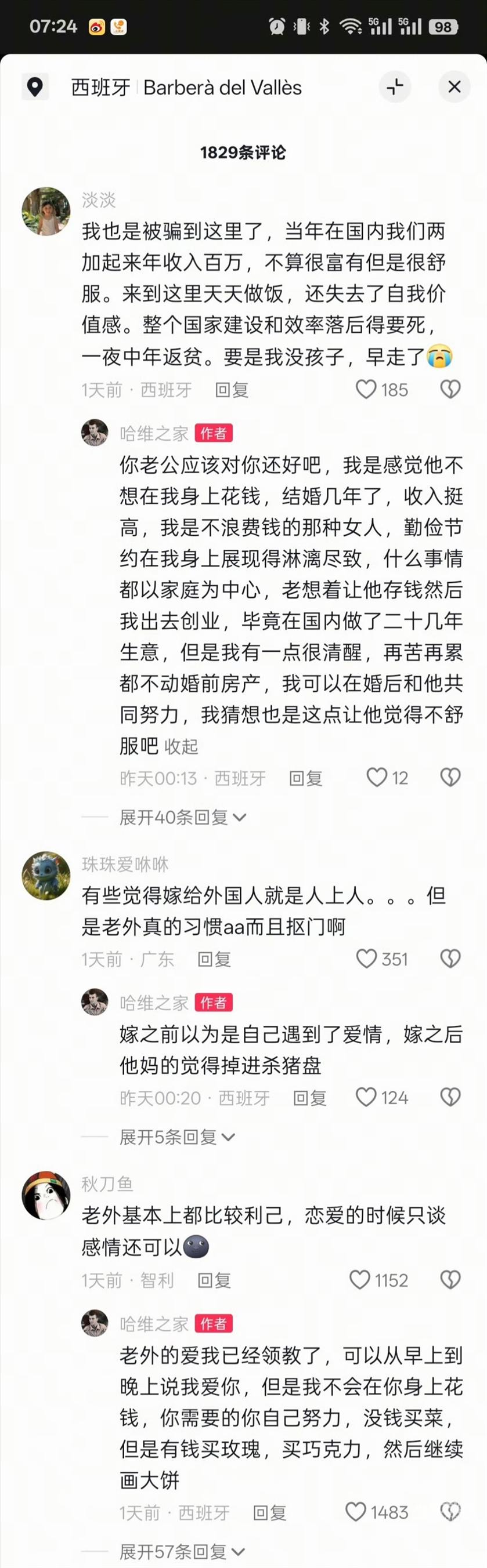The height and width of the screenshot is (1568, 487).
Task: Expand 57 replies under 秋刀鱼's thread
Action: click(182, 1552)
